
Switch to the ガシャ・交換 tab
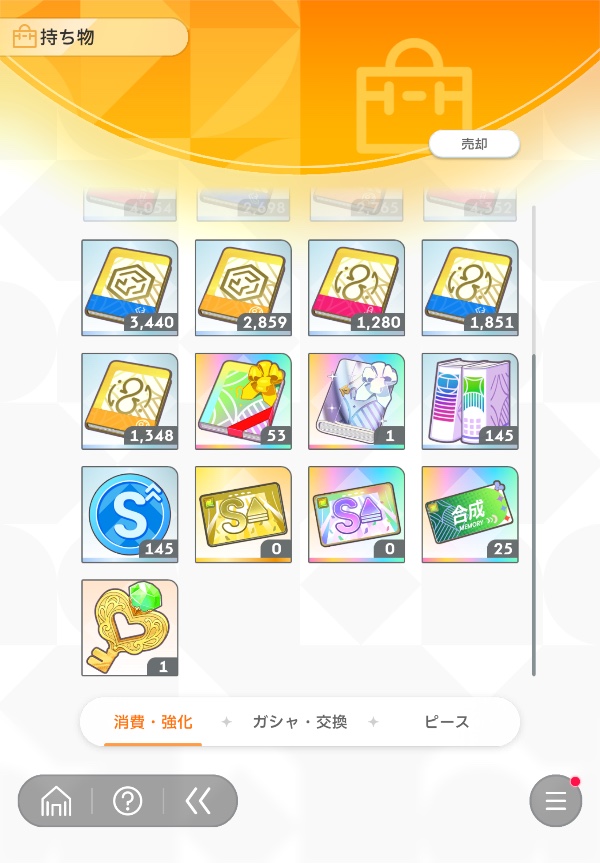(299, 722)
